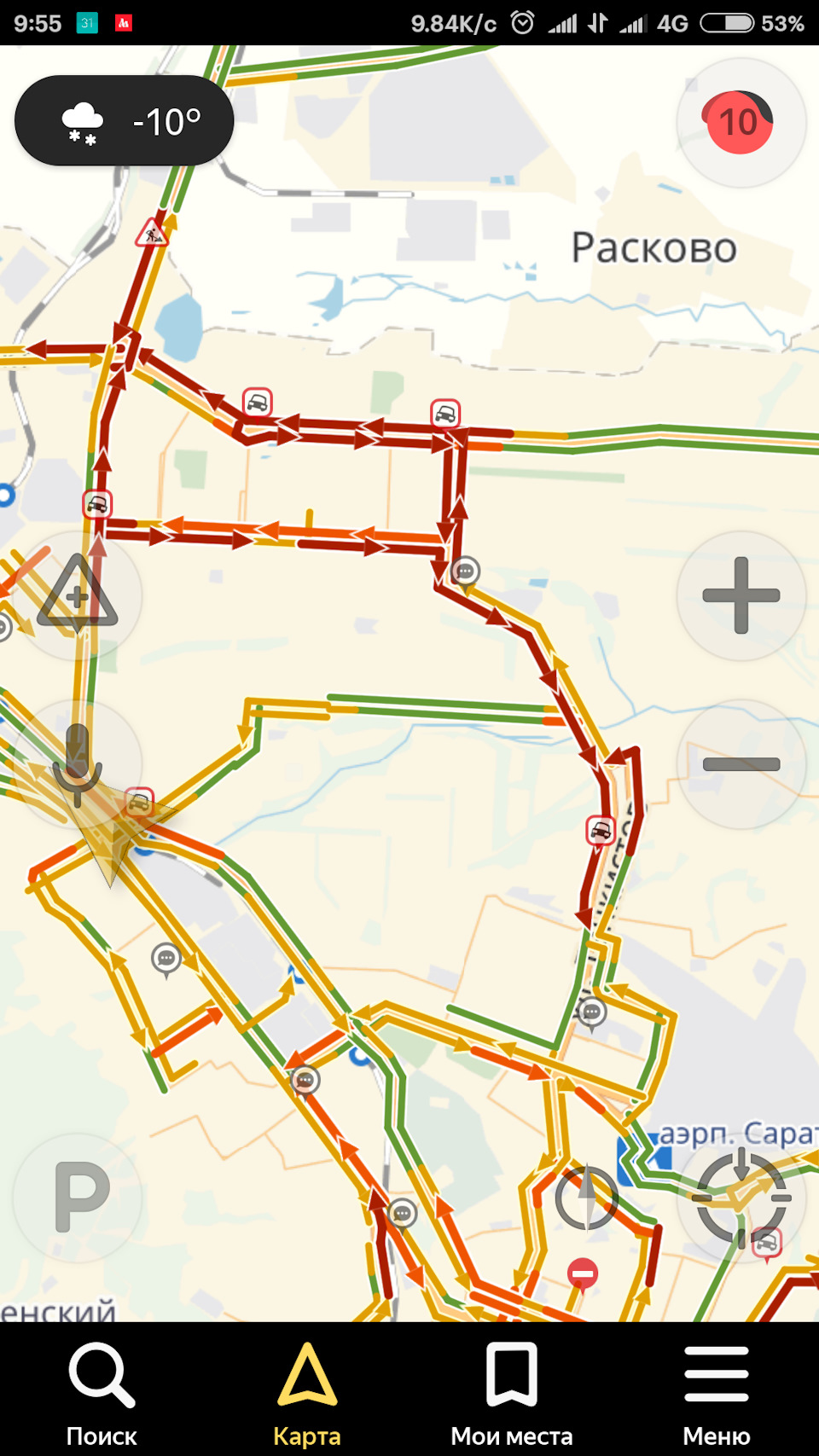Open the no-entry road closure marker

583,1273
